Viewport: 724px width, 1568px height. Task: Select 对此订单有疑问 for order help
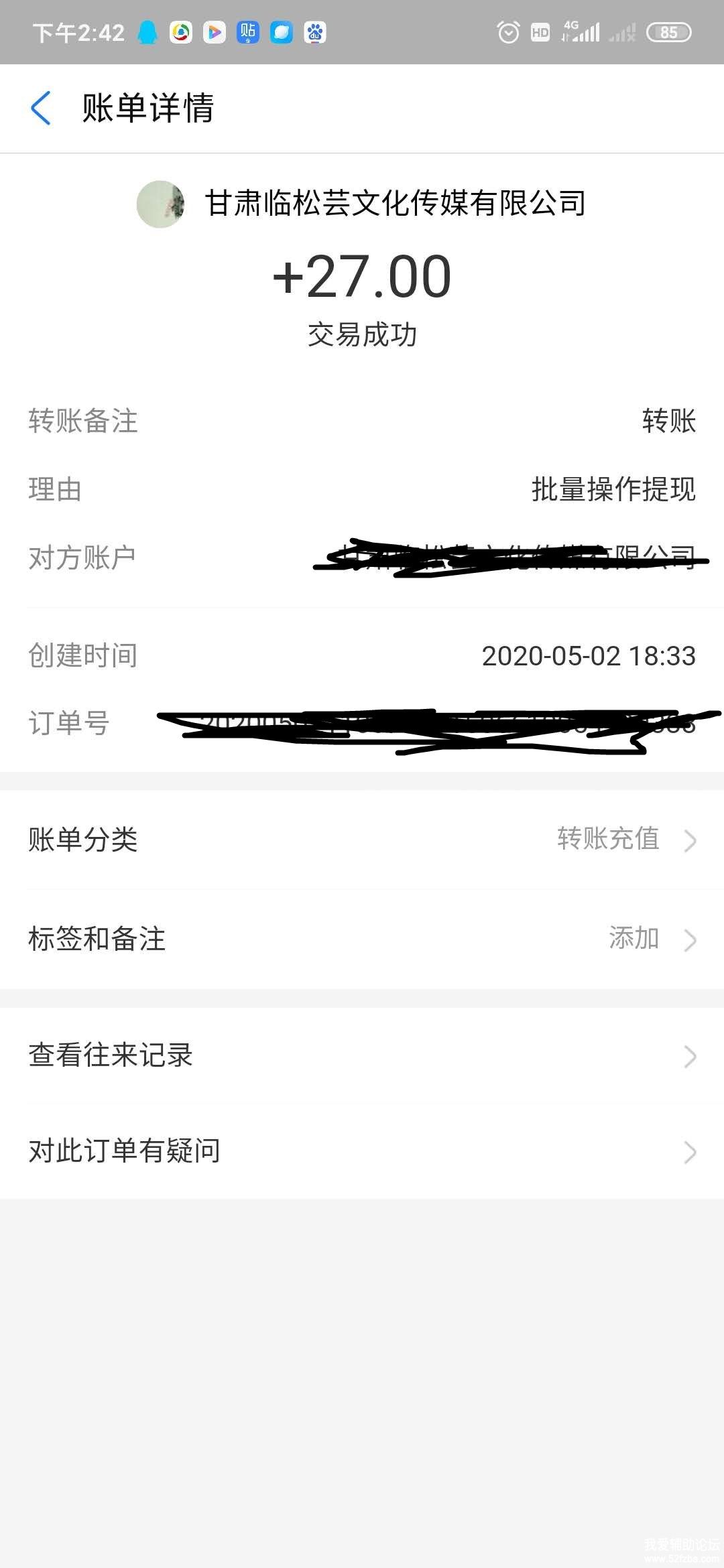[x=362, y=1151]
